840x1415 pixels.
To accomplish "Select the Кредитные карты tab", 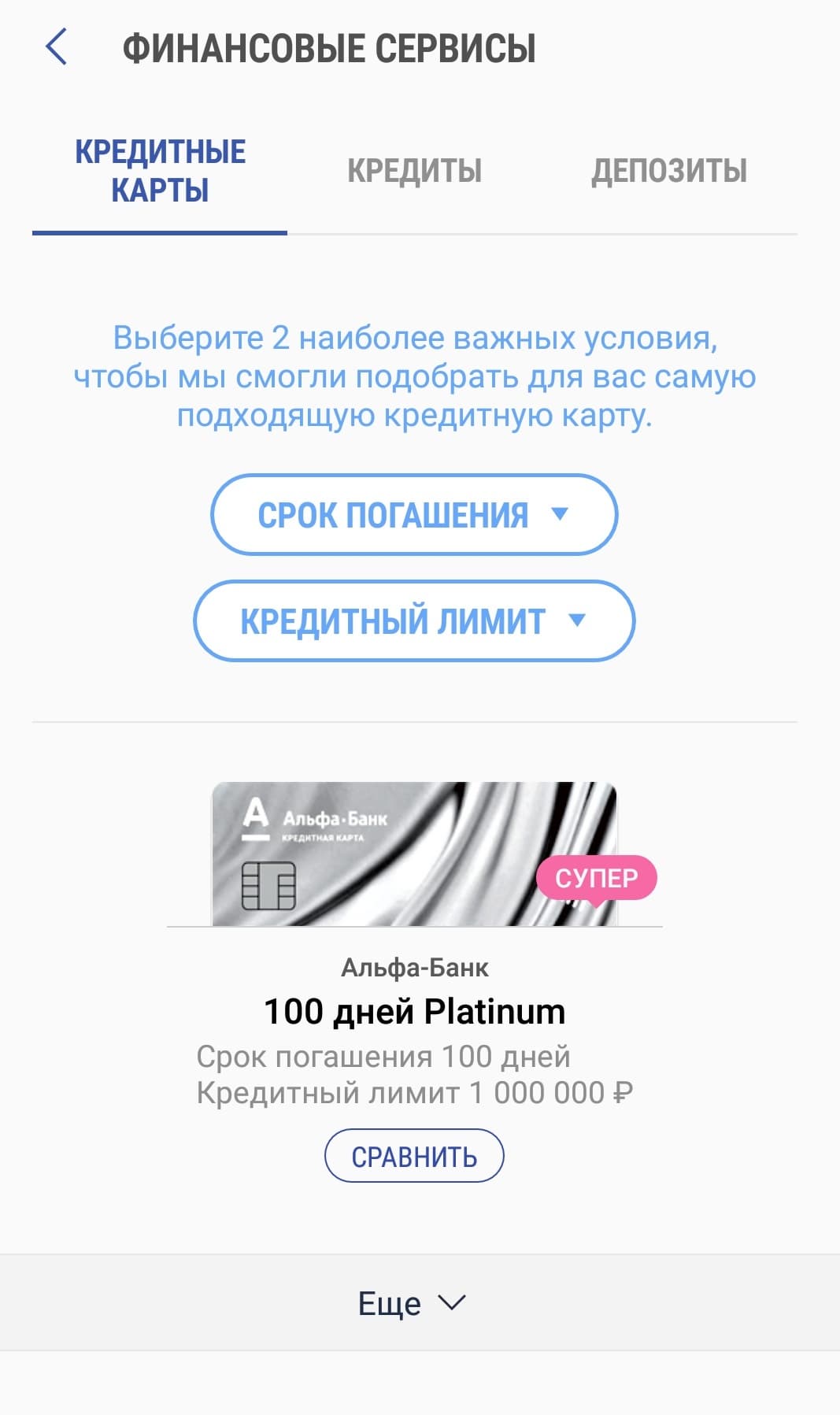I will click(x=160, y=172).
